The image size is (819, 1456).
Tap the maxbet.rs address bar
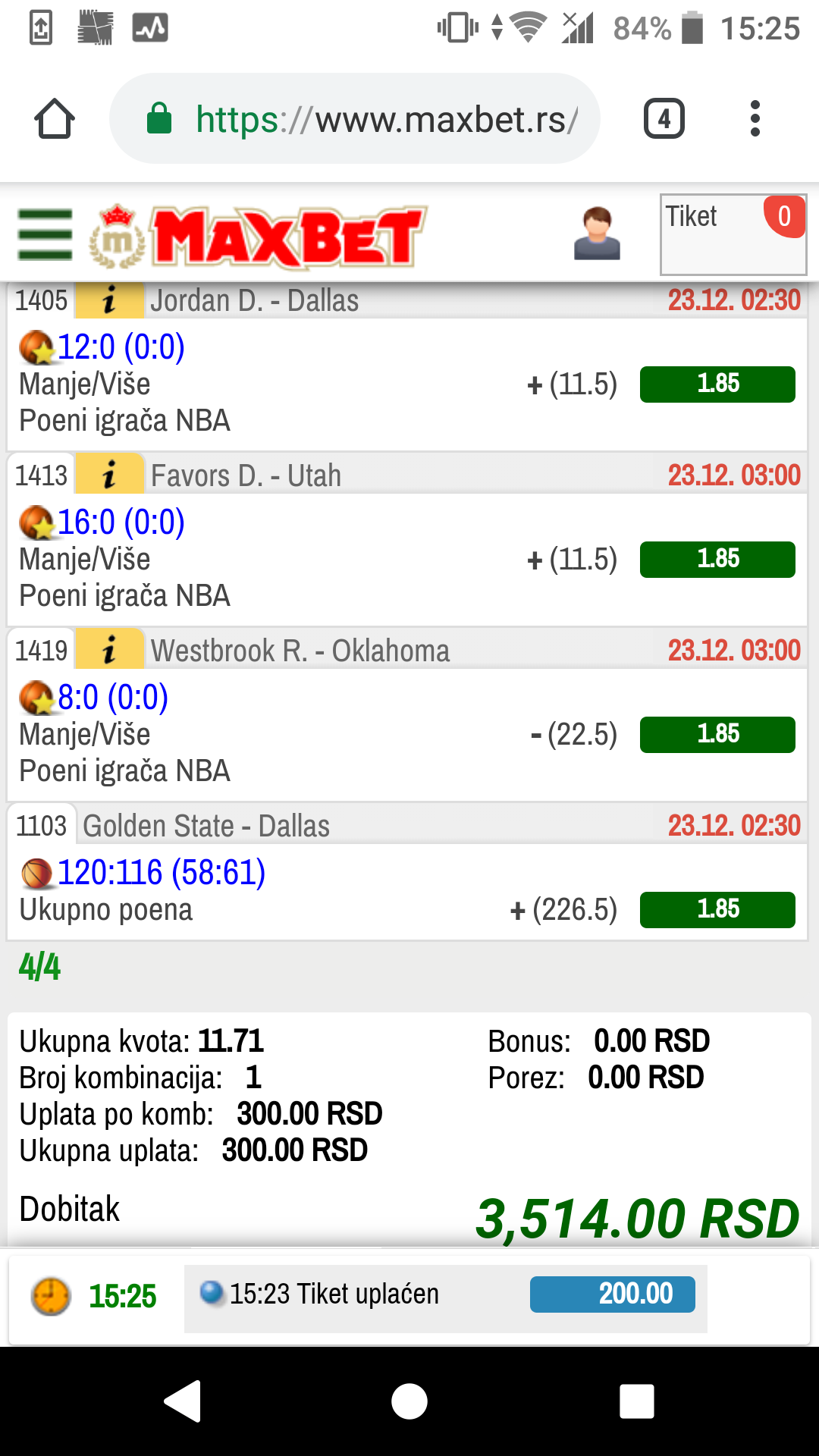click(355, 118)
